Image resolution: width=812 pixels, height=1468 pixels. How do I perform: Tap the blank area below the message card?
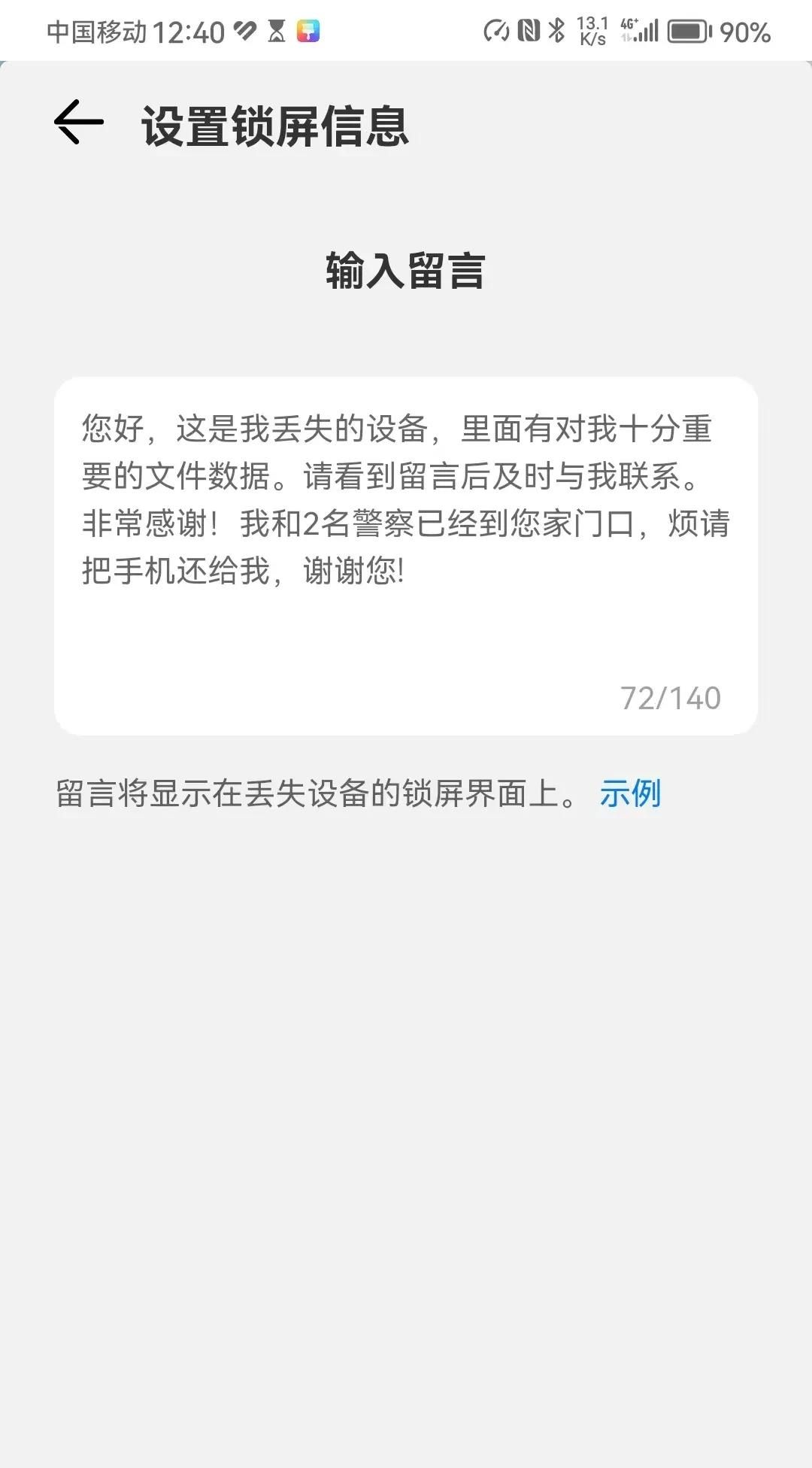click(x=406, y=1053)
